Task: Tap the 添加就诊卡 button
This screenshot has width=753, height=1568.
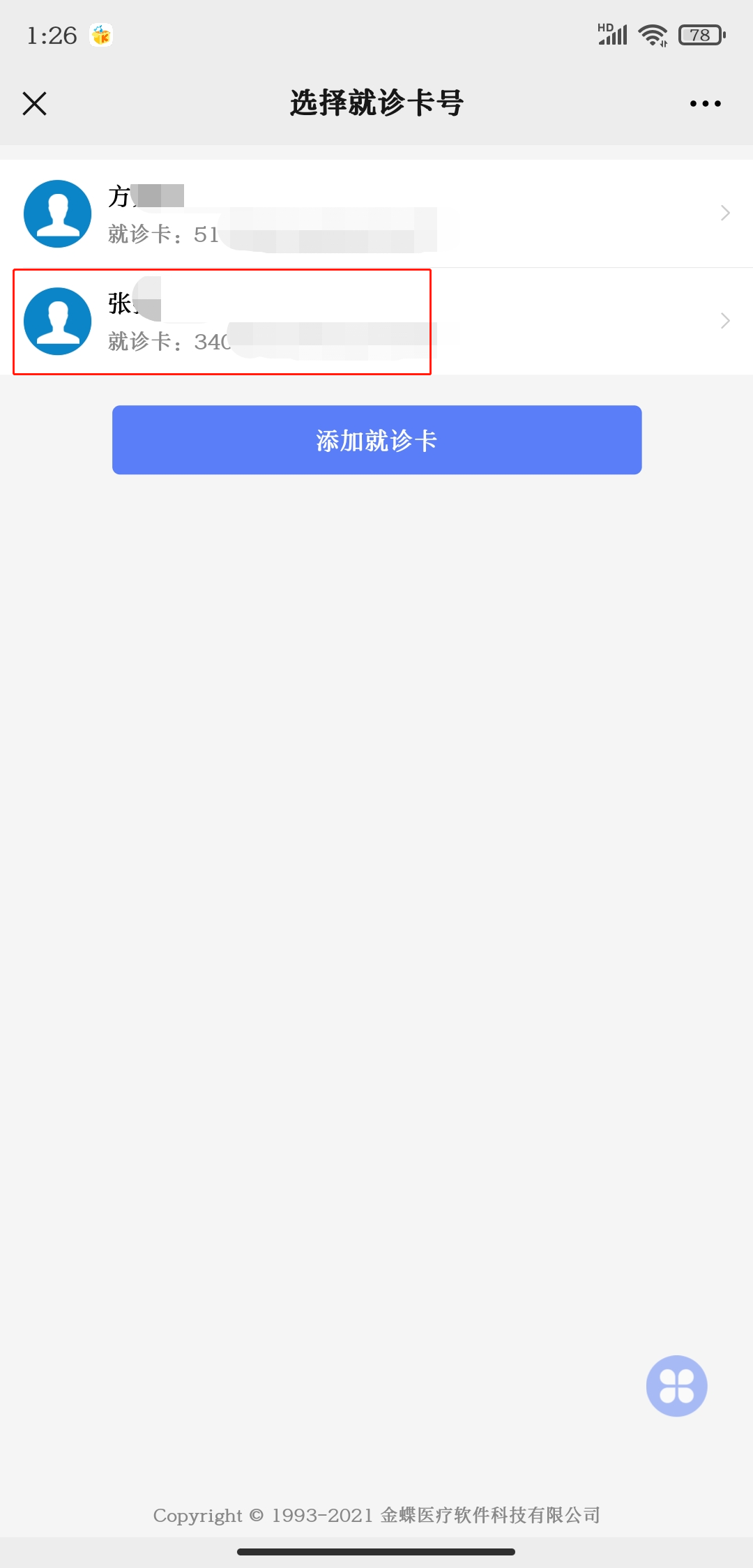Action: pyautogui.click(x=376, y=440)
